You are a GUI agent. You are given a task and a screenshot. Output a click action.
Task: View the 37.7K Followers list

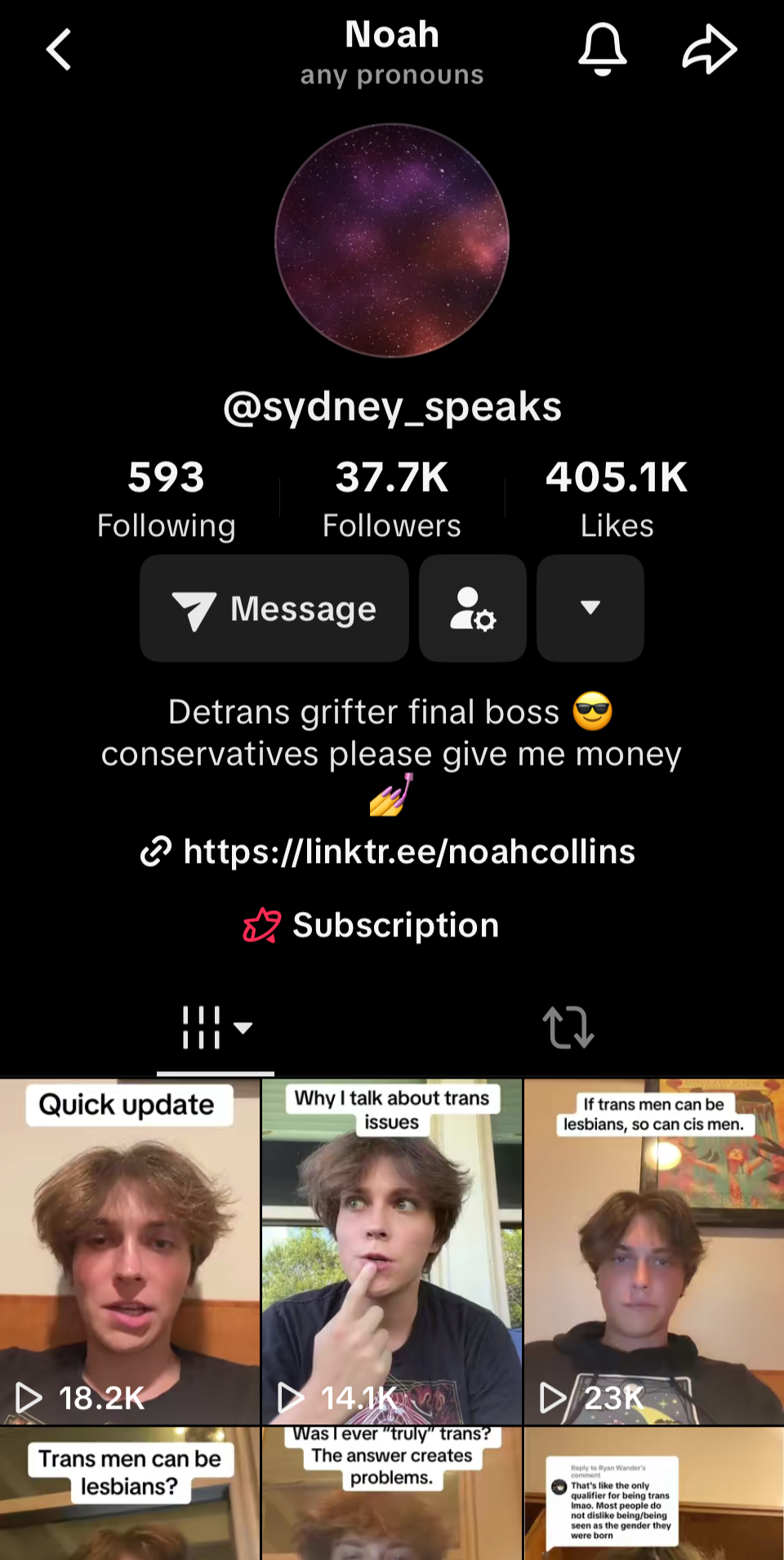[x=392, y=498]
